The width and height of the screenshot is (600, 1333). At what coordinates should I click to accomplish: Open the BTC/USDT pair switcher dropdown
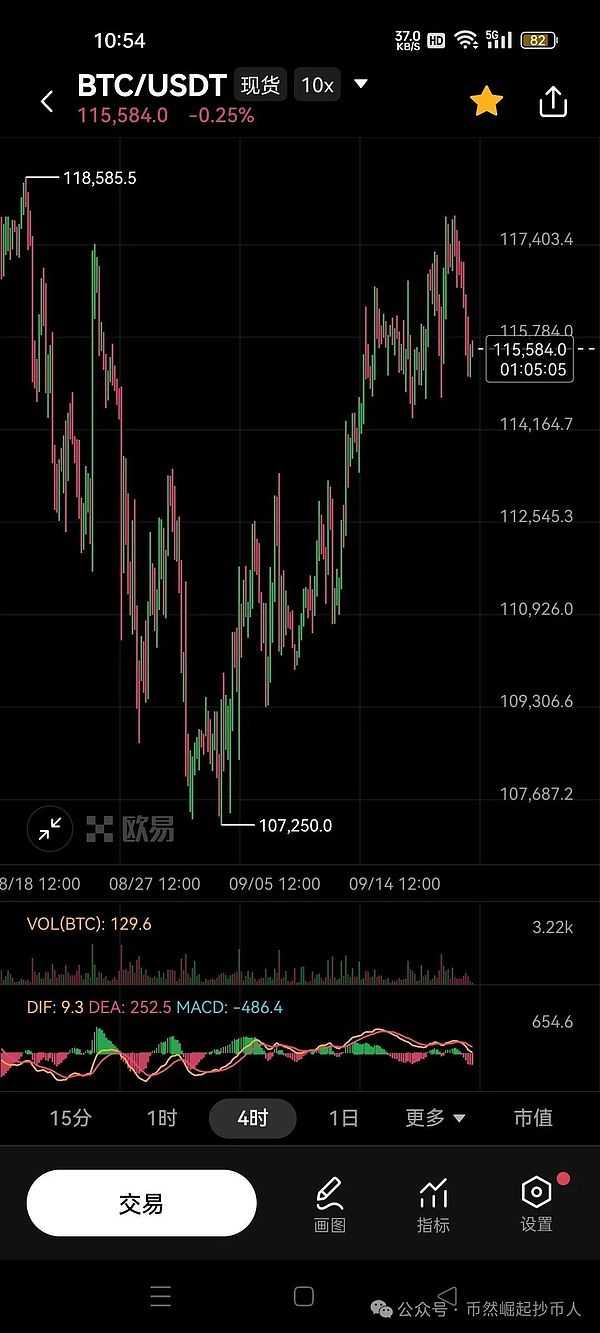pos(361,85)
